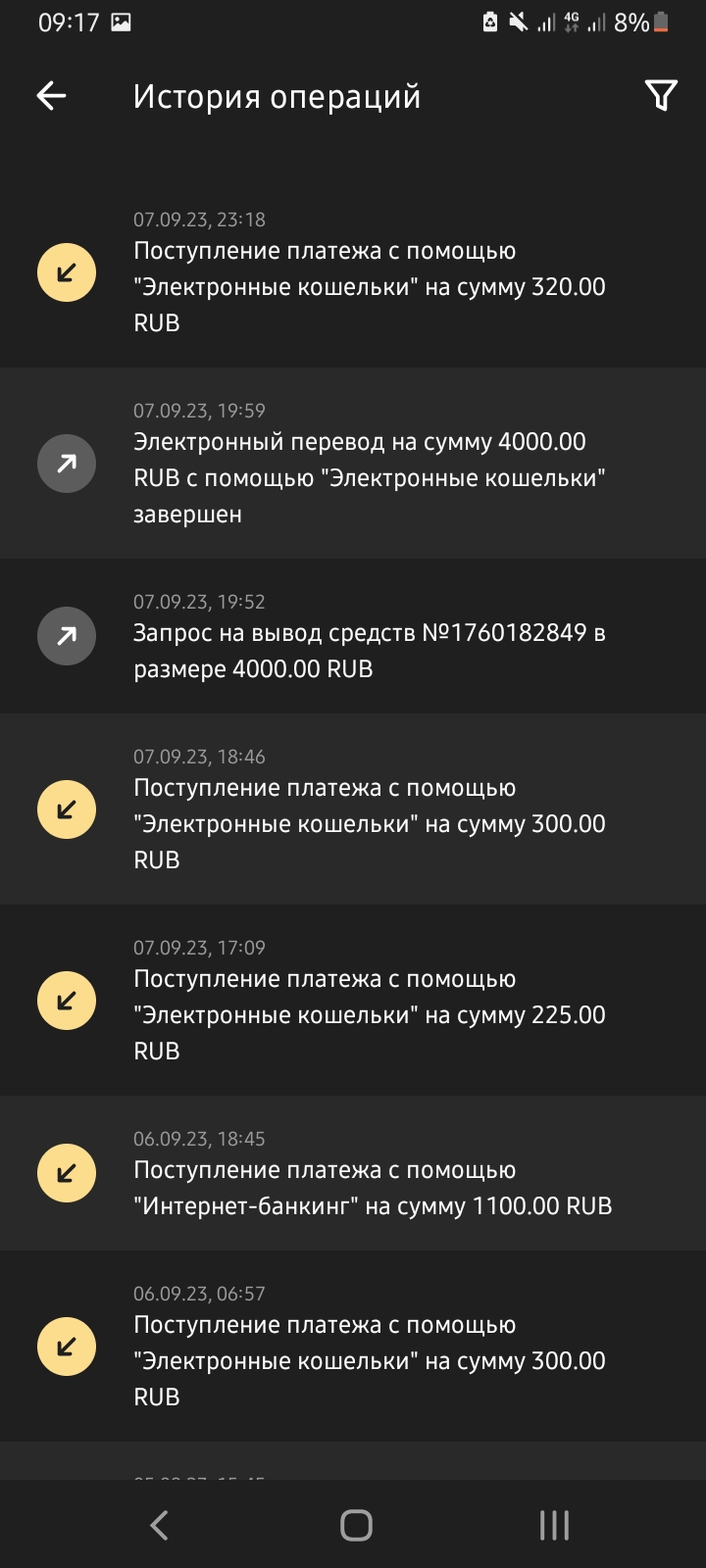
Task: Tap the system home button
Action: pos(356,1525)
